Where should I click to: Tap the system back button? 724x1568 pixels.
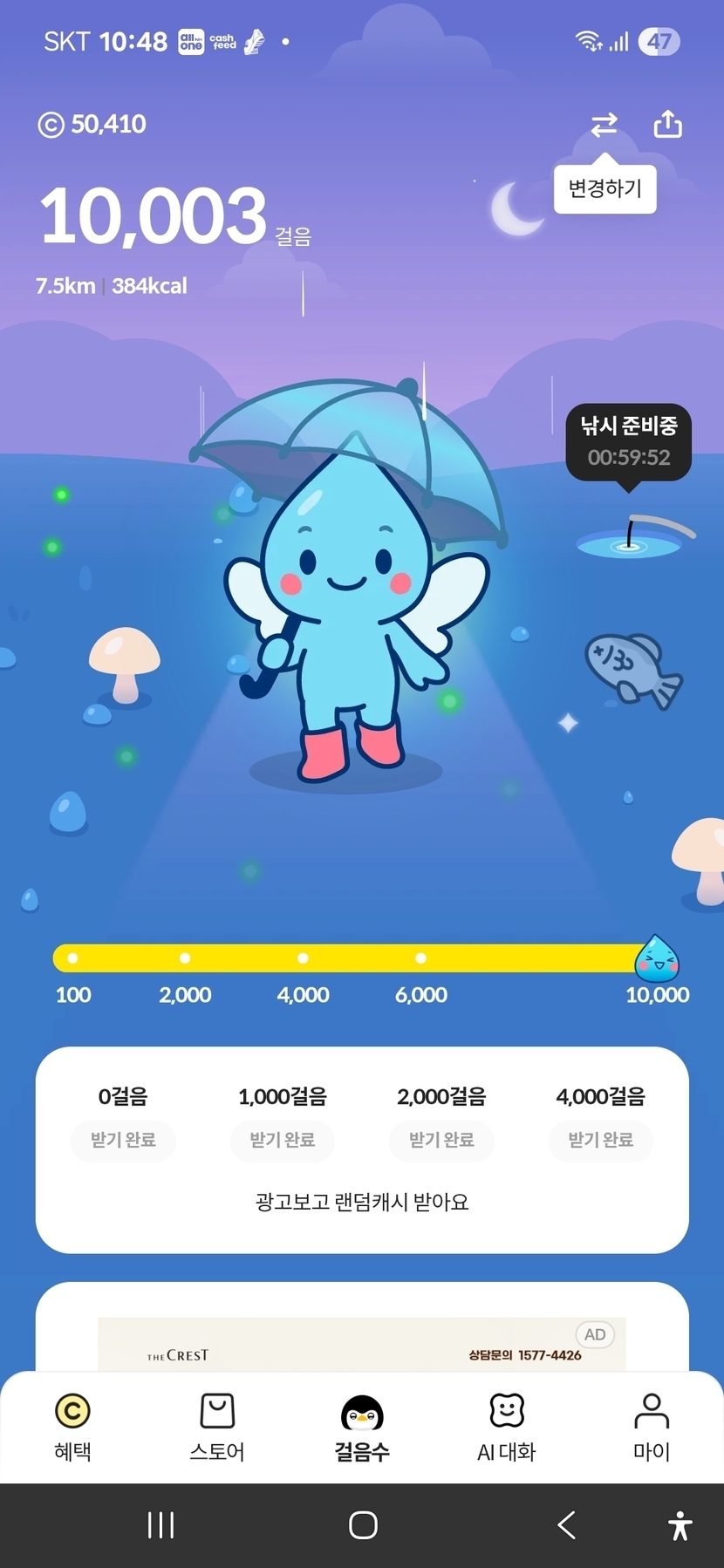(x=566, y=1525)
